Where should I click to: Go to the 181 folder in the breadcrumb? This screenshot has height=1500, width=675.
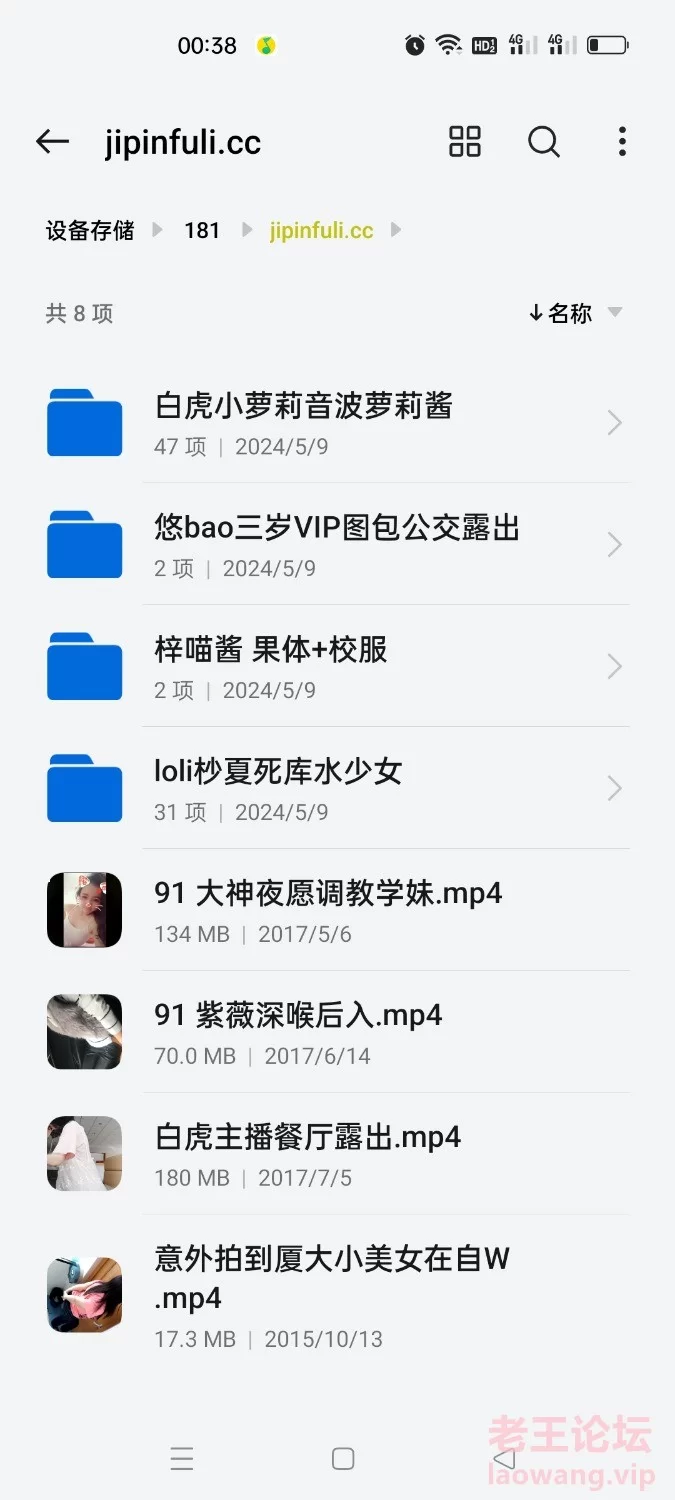[x=202, y=230]
